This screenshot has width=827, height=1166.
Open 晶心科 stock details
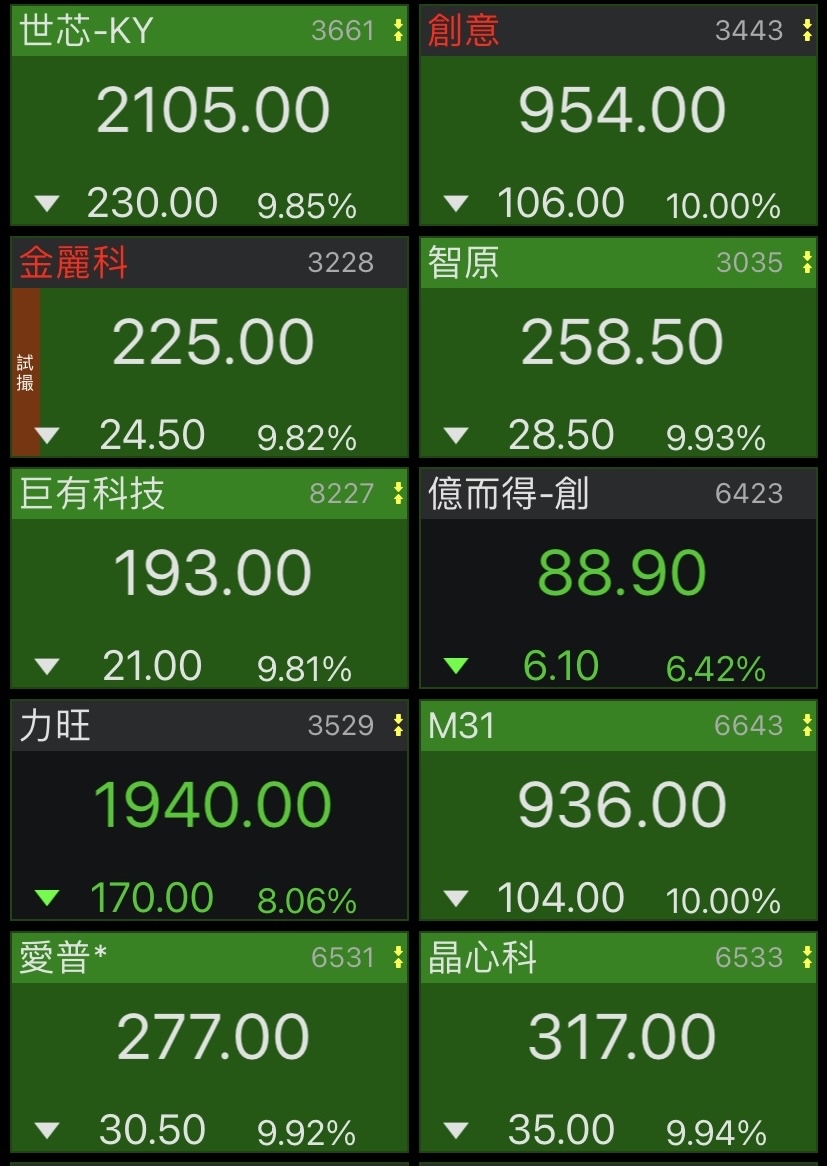[618, 1040]
